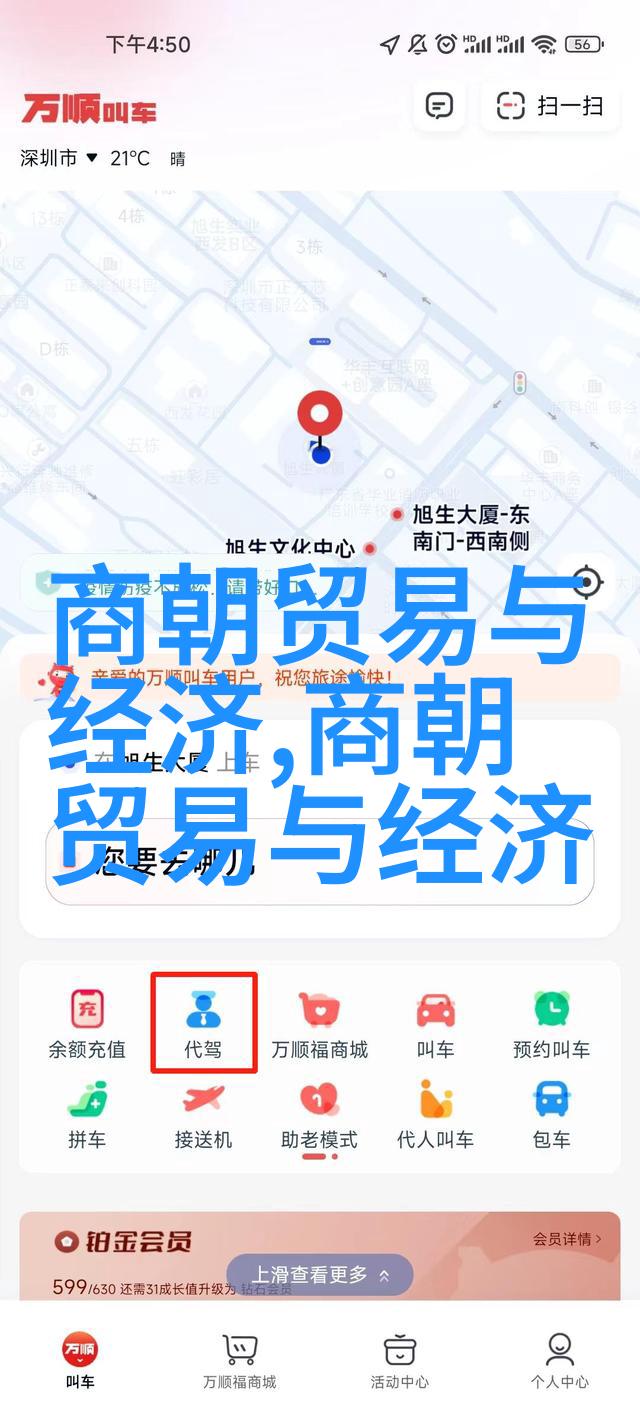Open 万顺福商城 in the service grid

320,1024
